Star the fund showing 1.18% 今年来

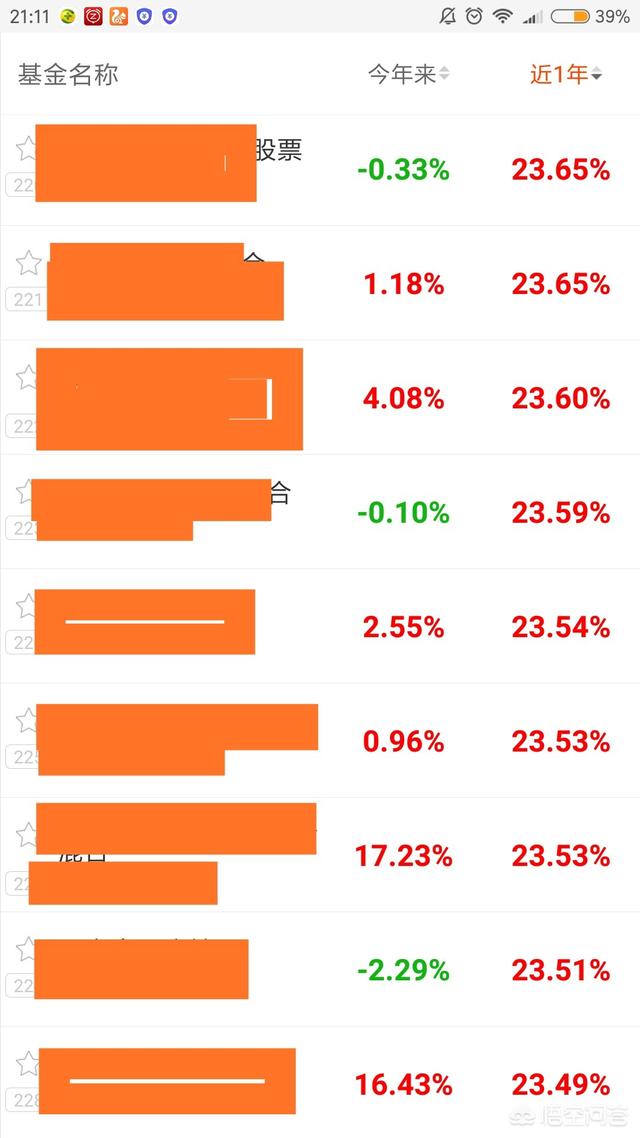pos(28,263)
